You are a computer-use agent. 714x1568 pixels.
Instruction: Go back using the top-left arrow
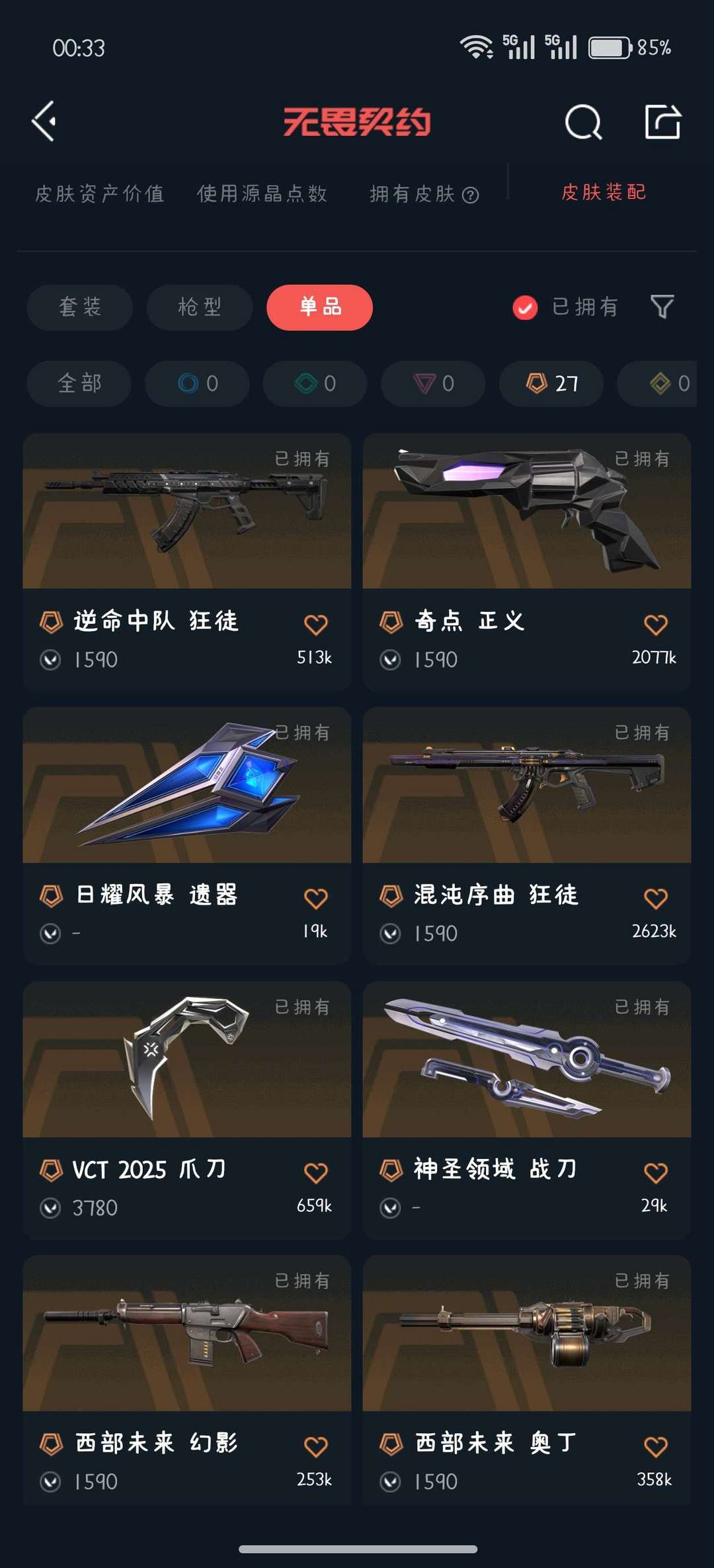(44, 122)
